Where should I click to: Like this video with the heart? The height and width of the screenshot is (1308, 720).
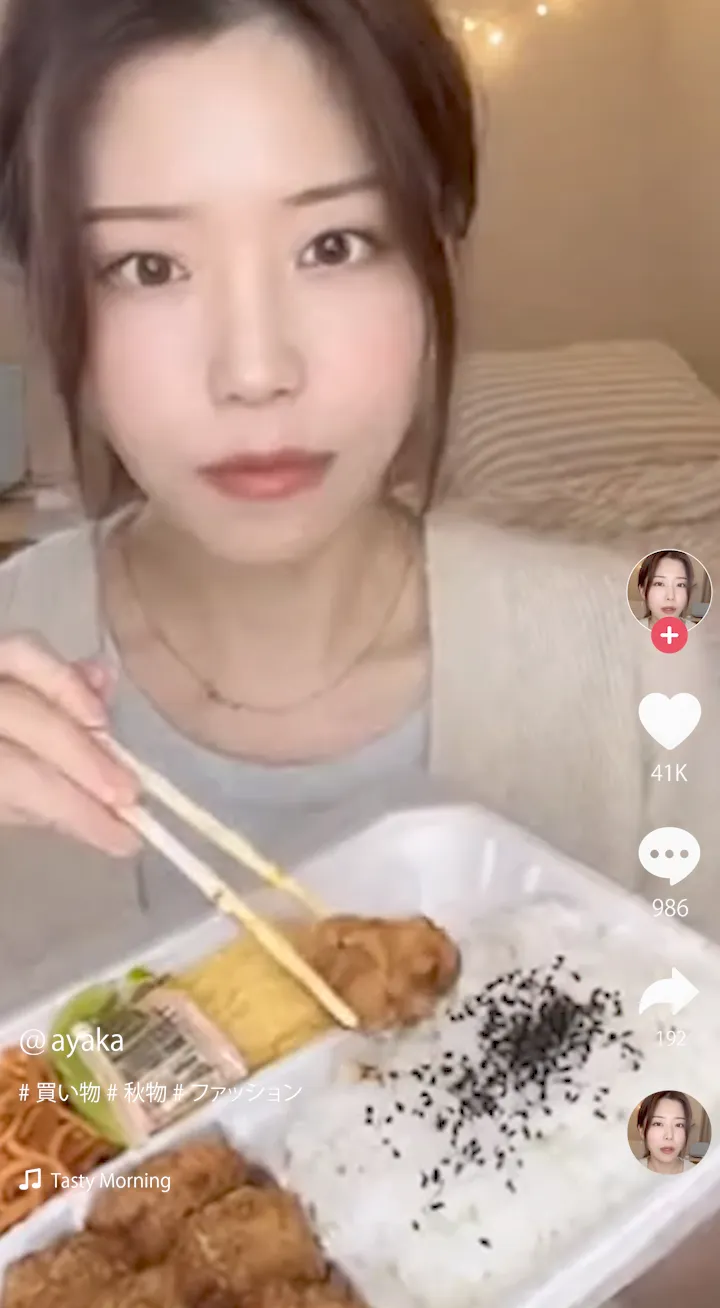coord(669,720)
